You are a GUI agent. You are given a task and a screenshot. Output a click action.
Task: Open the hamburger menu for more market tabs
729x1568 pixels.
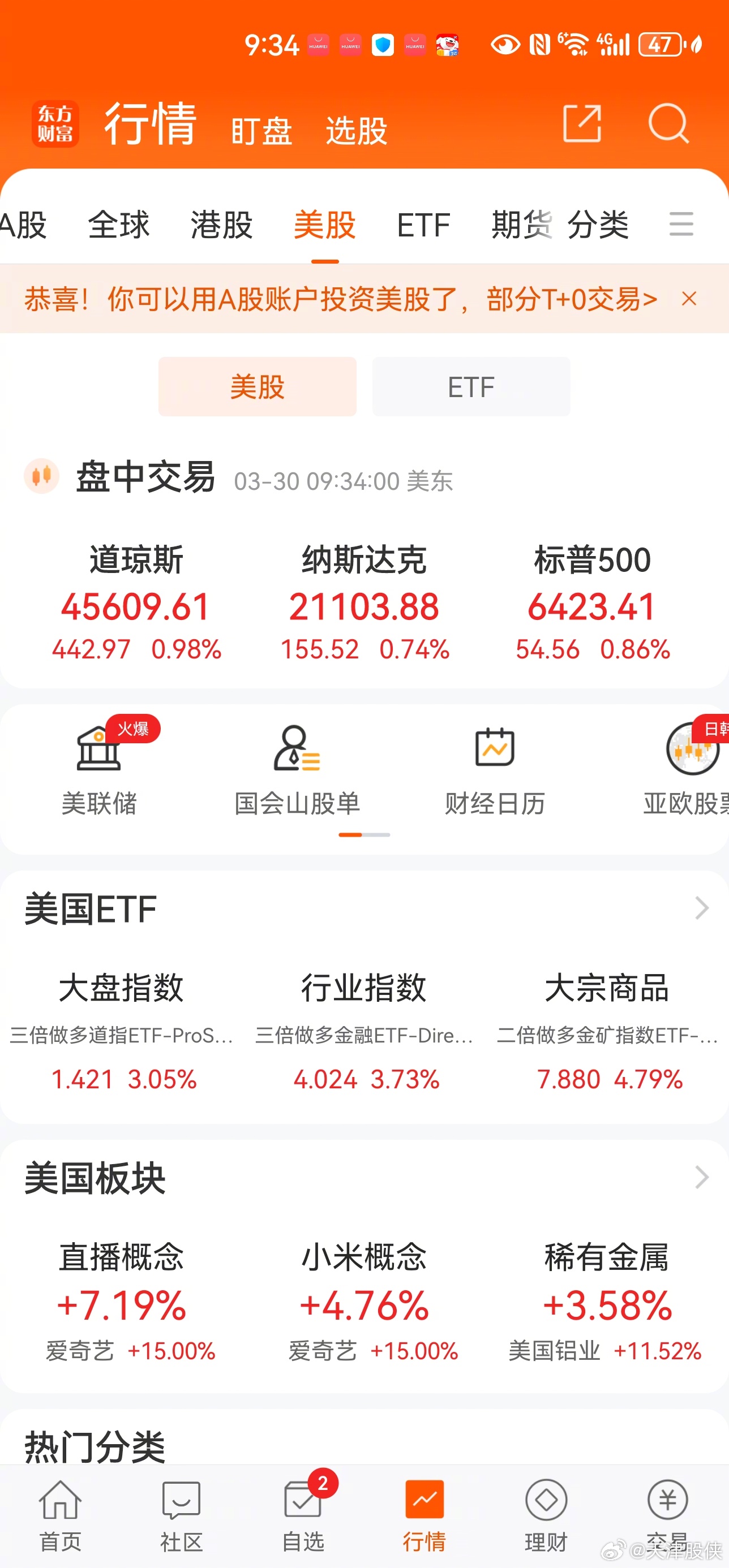point(681,225)
